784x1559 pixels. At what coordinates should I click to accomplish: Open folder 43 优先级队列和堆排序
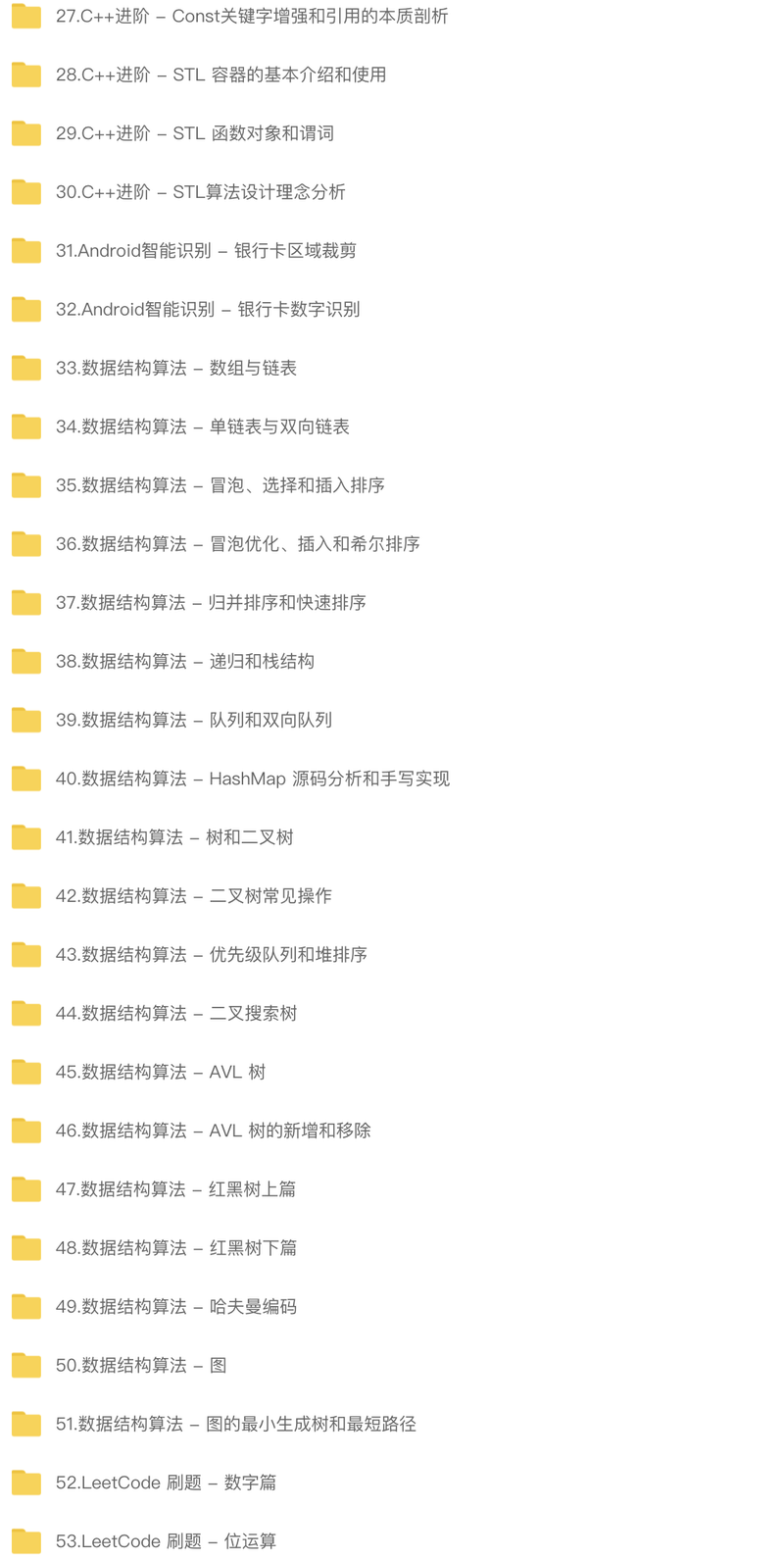(211, 955)
